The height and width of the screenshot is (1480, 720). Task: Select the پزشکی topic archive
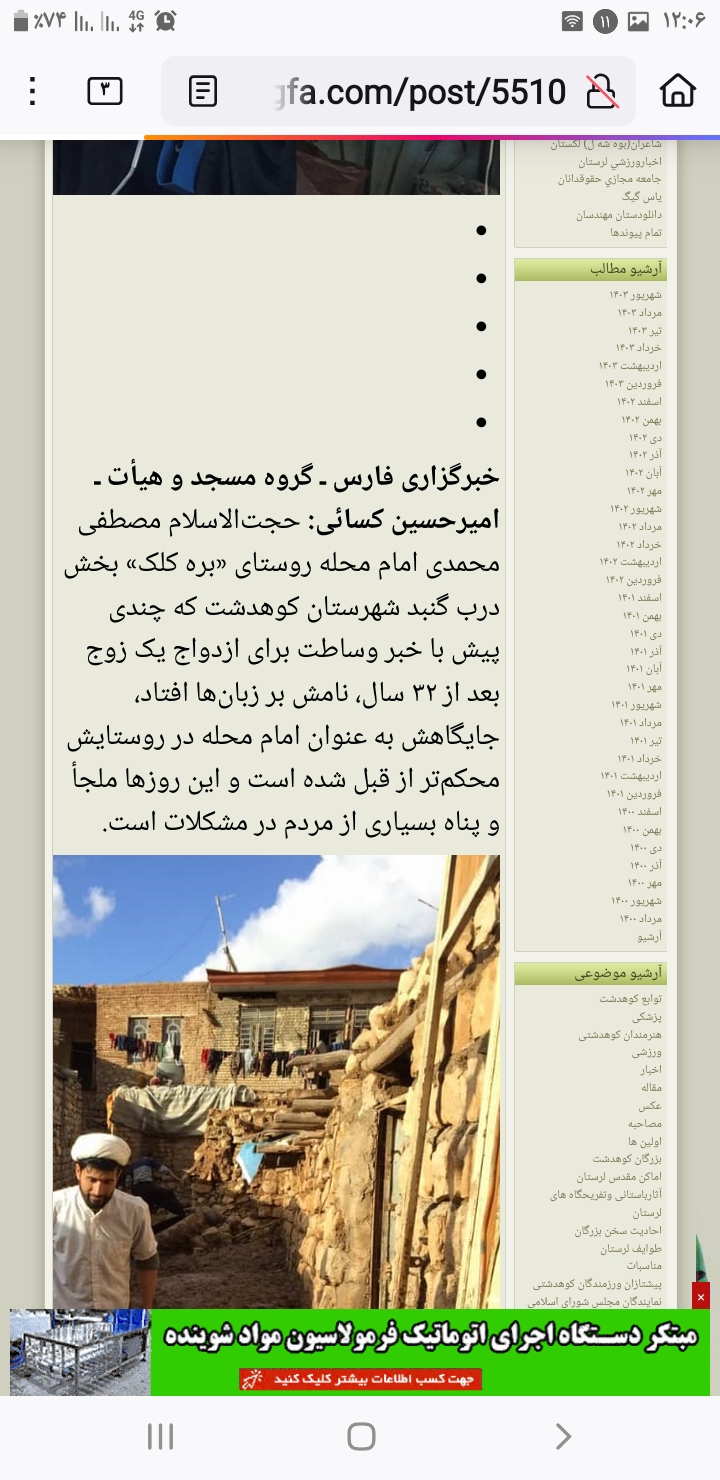(646, 1016)
